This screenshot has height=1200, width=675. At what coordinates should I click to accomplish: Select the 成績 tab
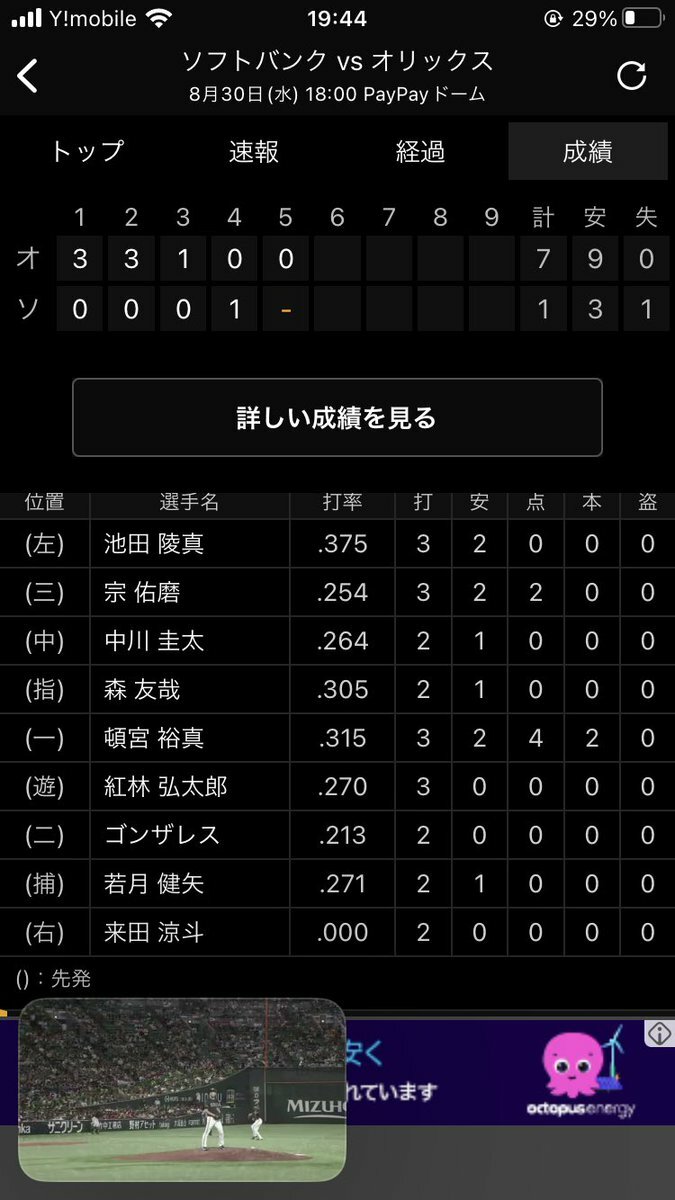[588, 152]
